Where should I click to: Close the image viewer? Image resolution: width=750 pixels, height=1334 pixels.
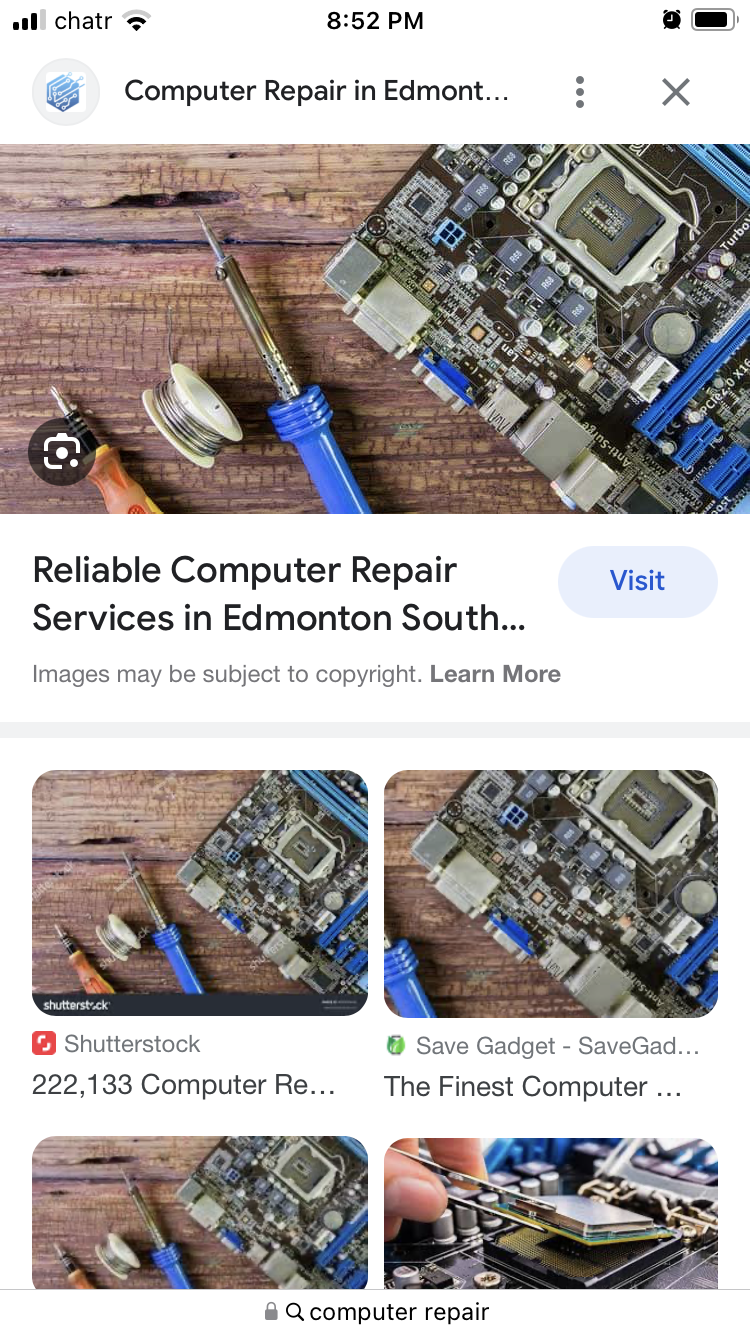[676, 92]
